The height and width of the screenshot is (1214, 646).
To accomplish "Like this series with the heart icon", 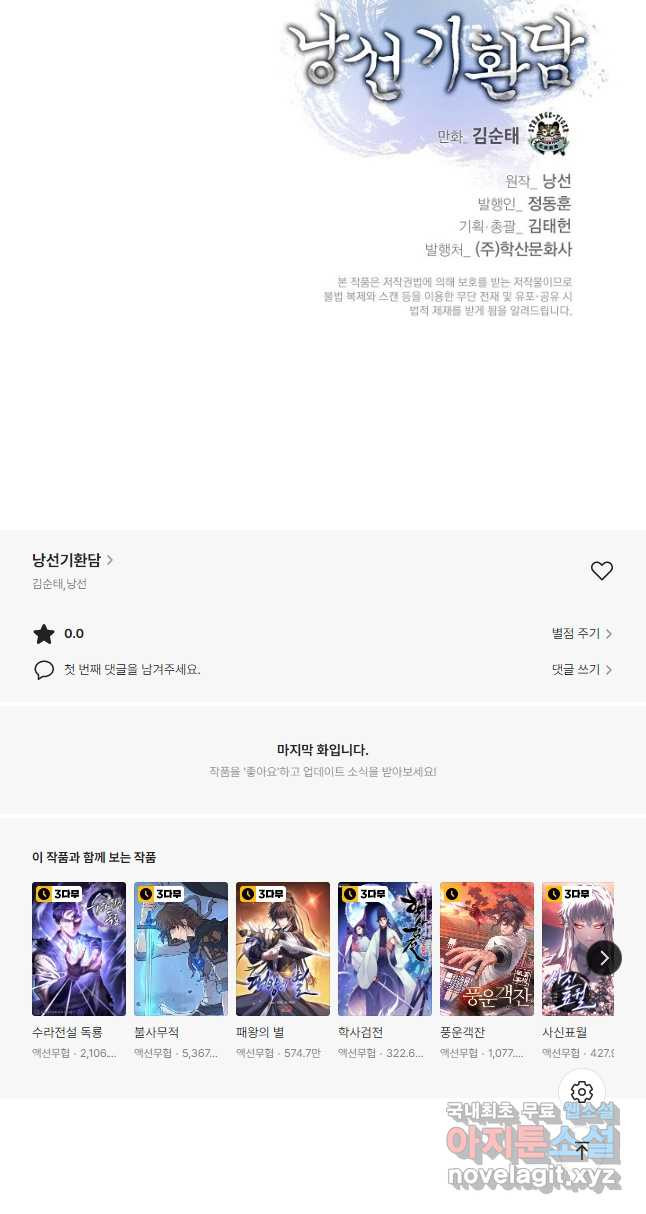I will pos(601,571).
